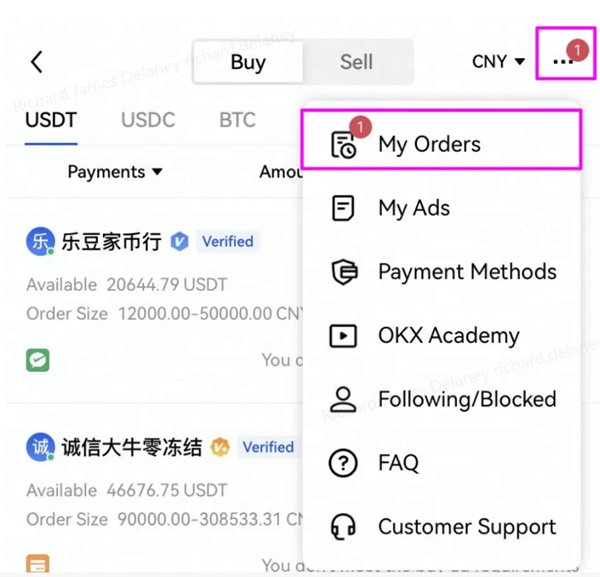Switch to the Sell tab

coord(356,62)
